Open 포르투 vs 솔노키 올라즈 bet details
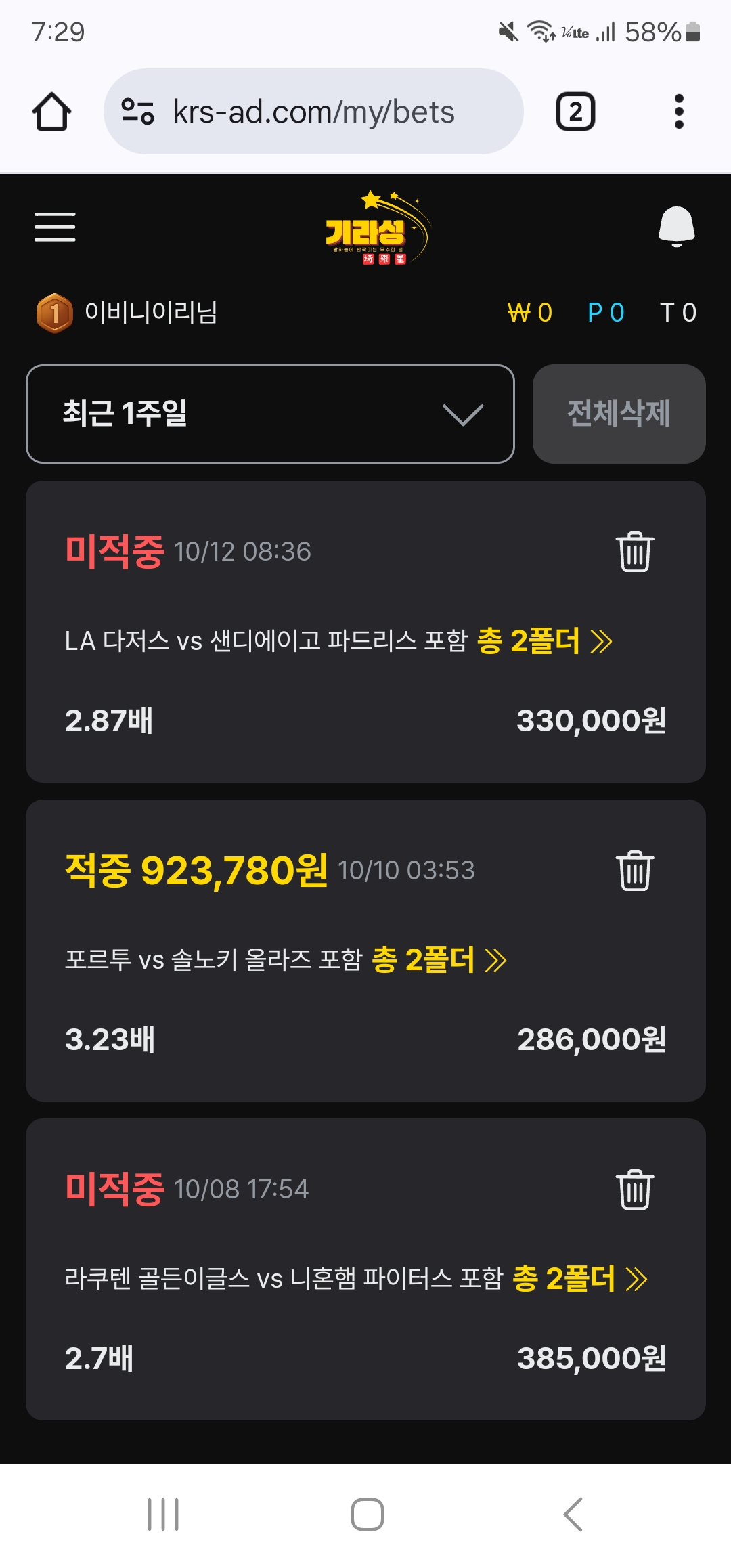 pos(286,959)
